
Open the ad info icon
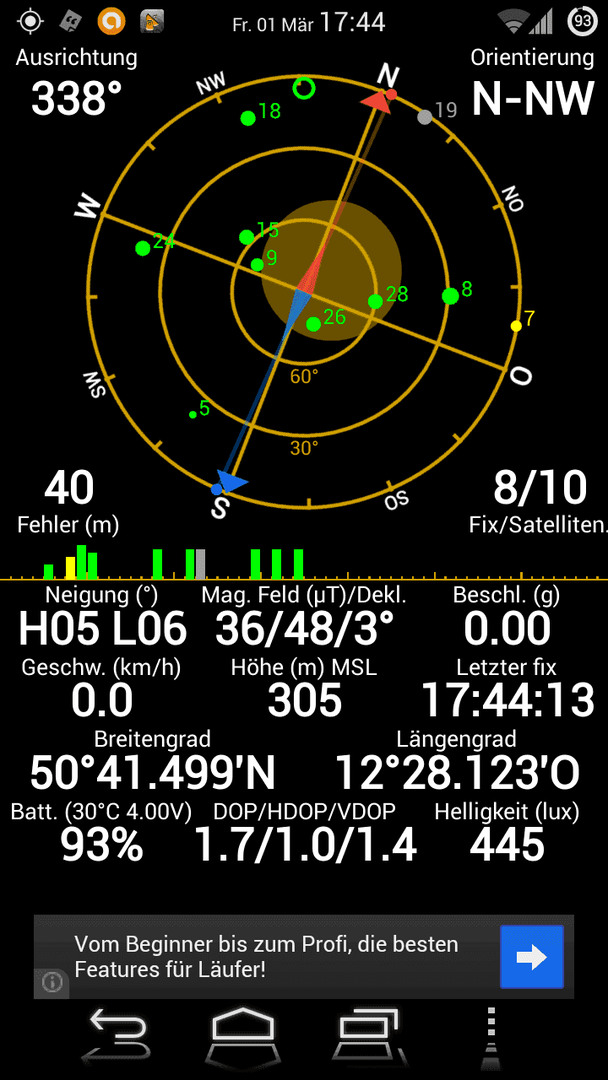[x=52, y=983]
